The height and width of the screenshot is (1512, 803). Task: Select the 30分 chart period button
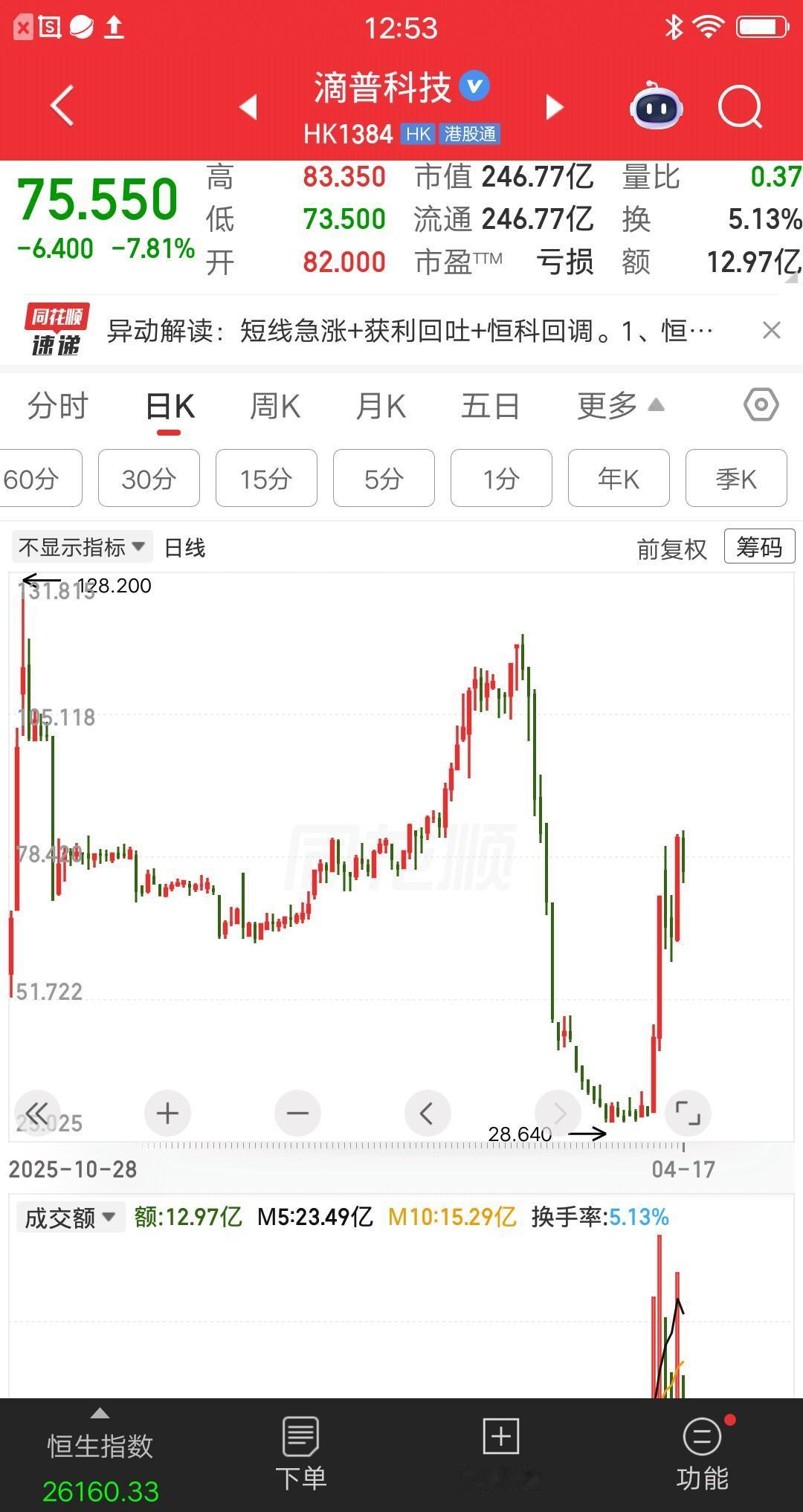click(148, 479)
